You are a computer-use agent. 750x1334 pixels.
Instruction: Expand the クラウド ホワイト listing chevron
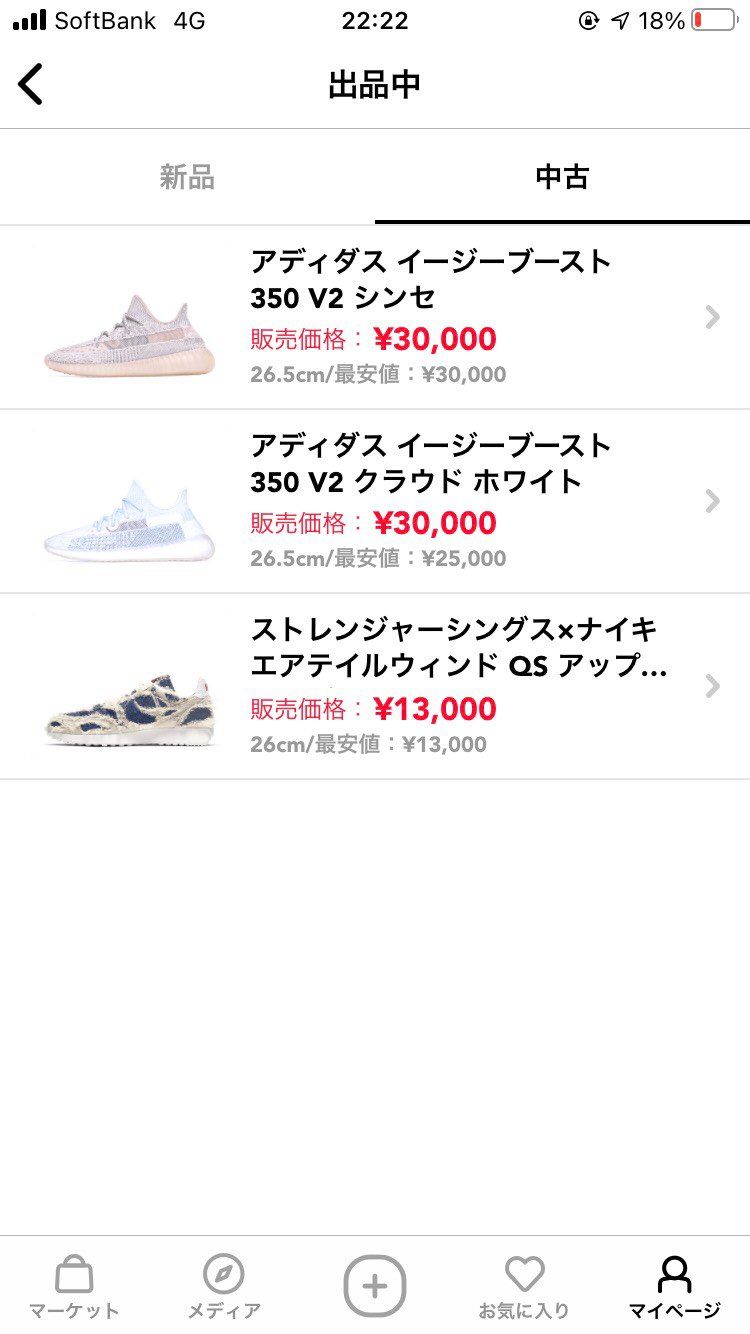coord(712,501)
